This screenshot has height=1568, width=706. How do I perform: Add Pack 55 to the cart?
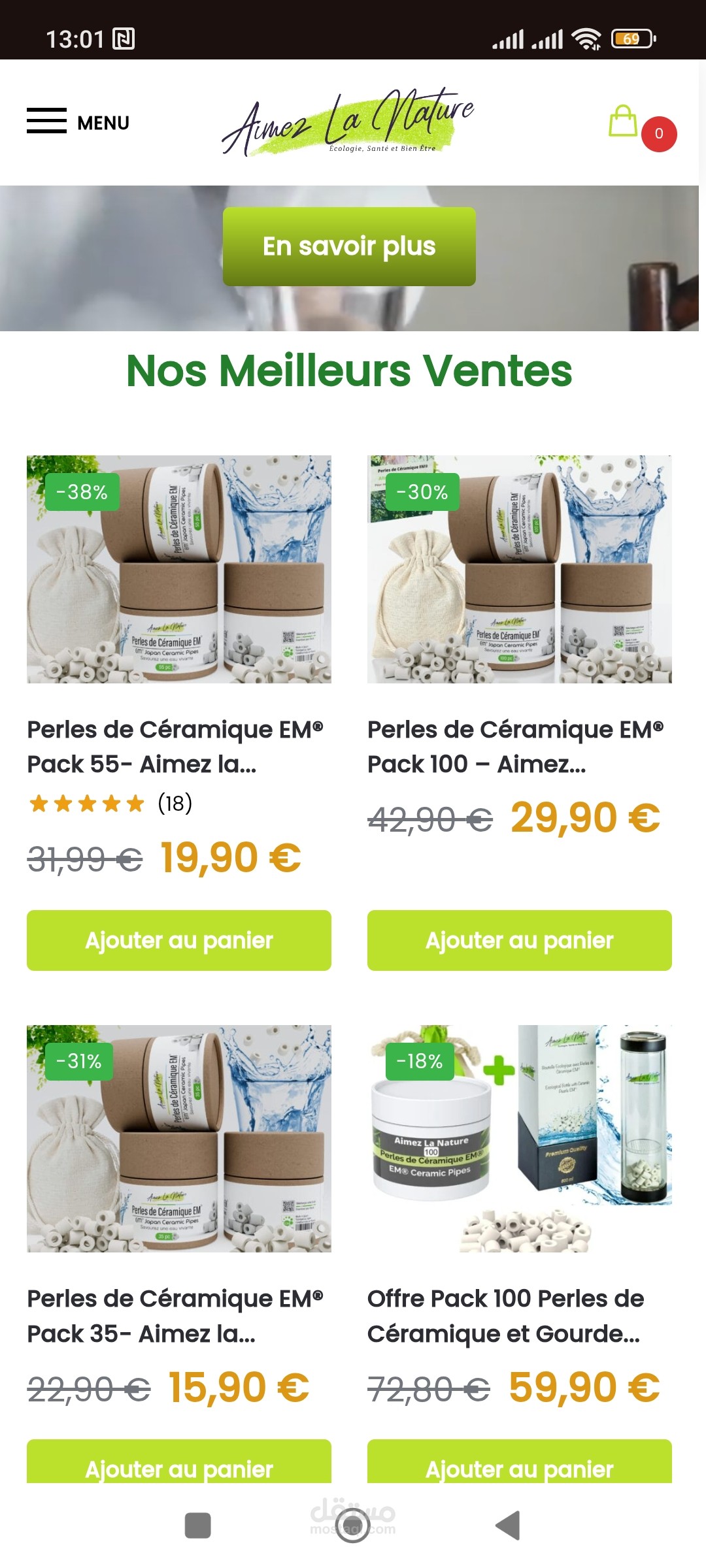click(x=178, y=940)
